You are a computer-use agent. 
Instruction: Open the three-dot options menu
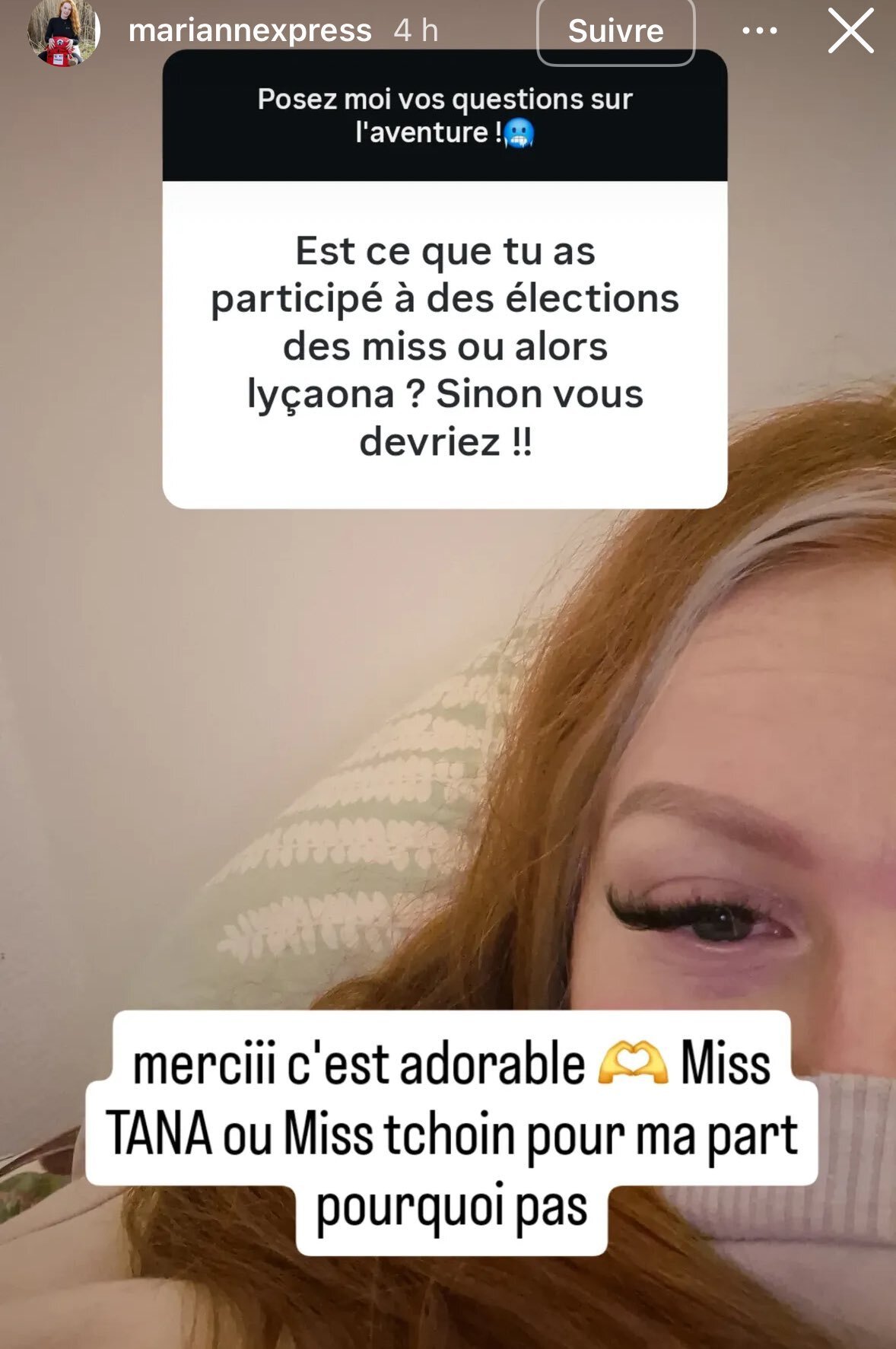[x=759, y=31]
